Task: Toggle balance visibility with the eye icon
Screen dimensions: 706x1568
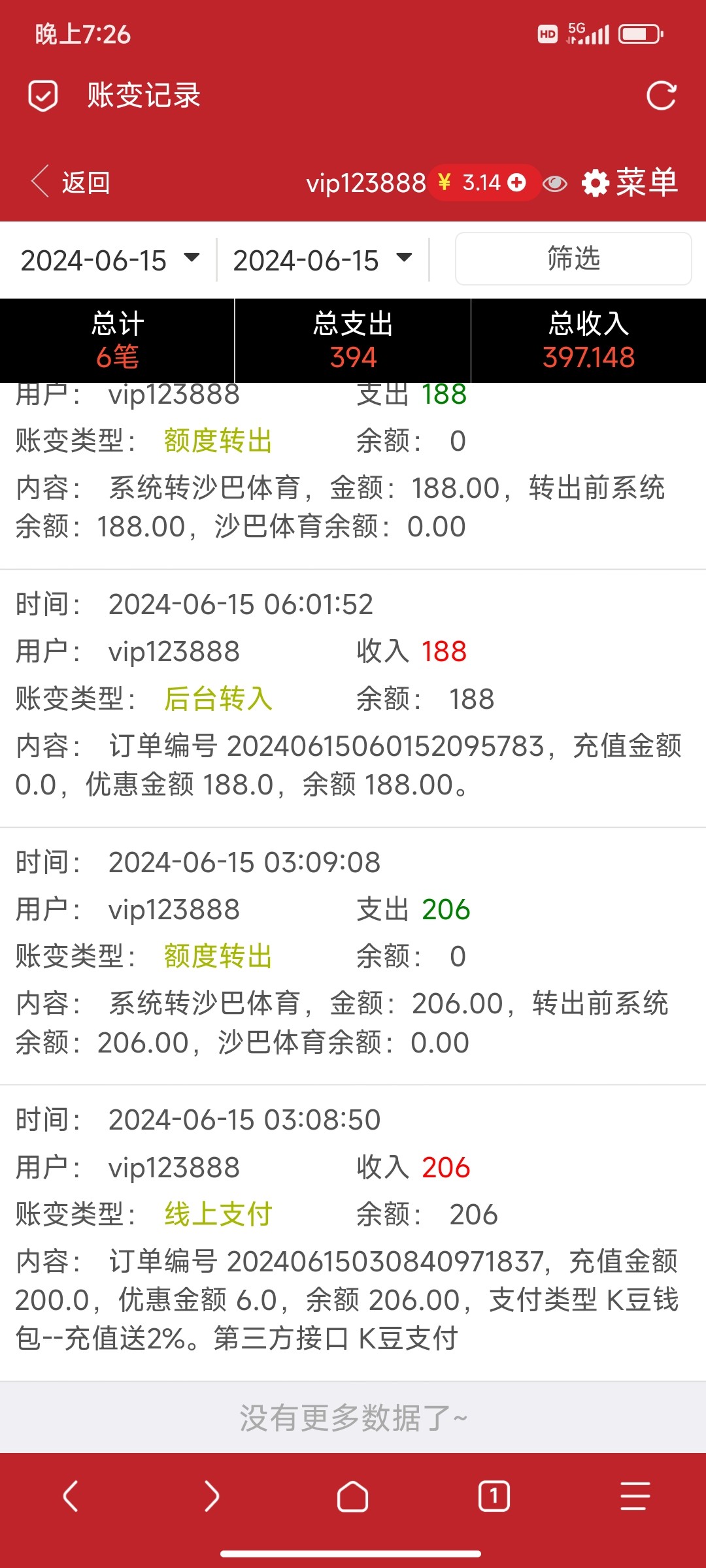Action: tap(555, 184)
